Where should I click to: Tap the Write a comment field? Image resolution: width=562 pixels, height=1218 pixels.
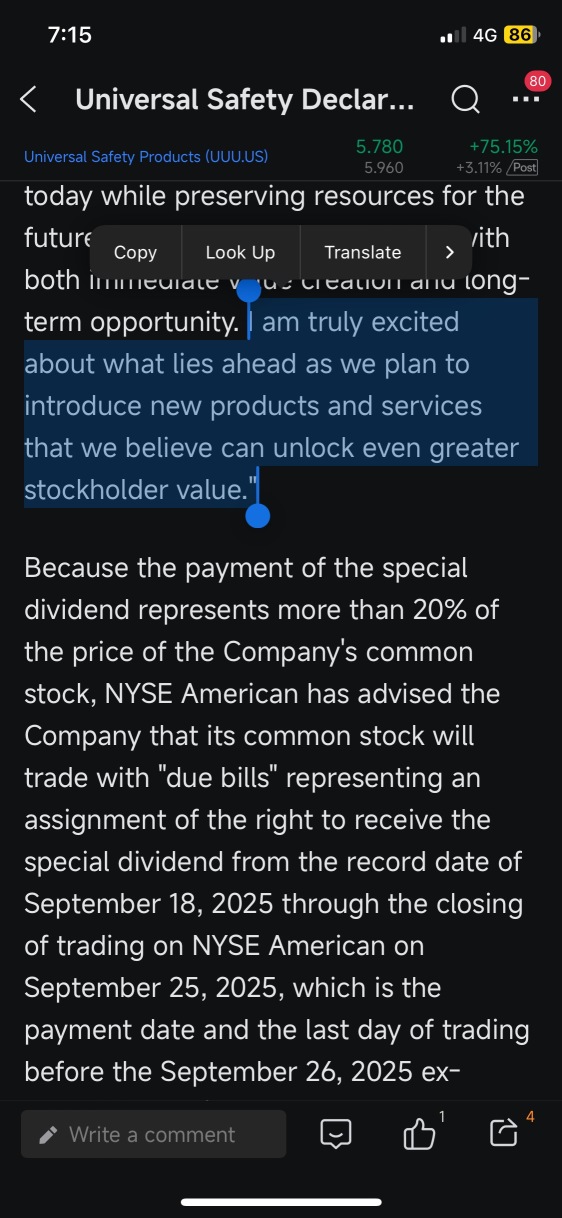(153, 1134)
